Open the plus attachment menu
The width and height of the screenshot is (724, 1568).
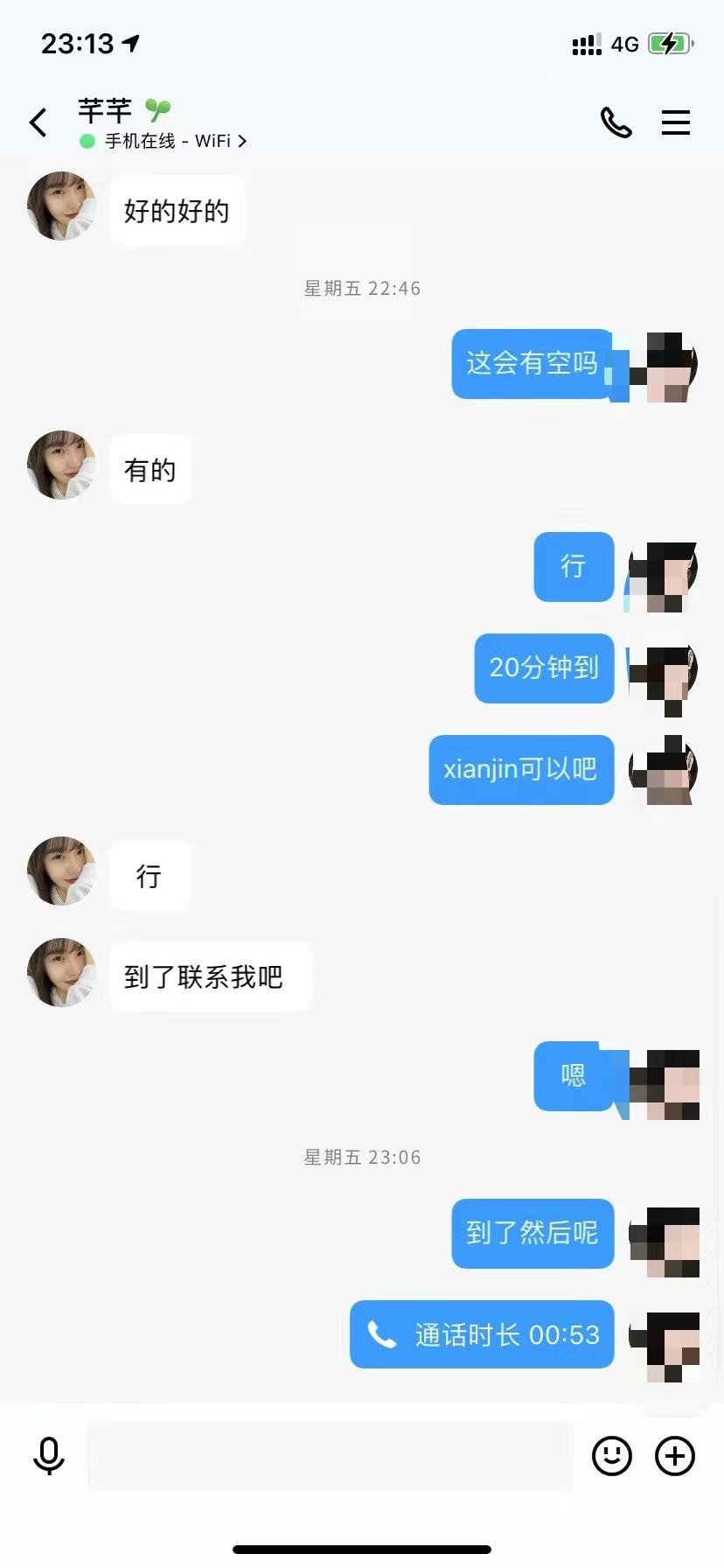click(675, 1456)
